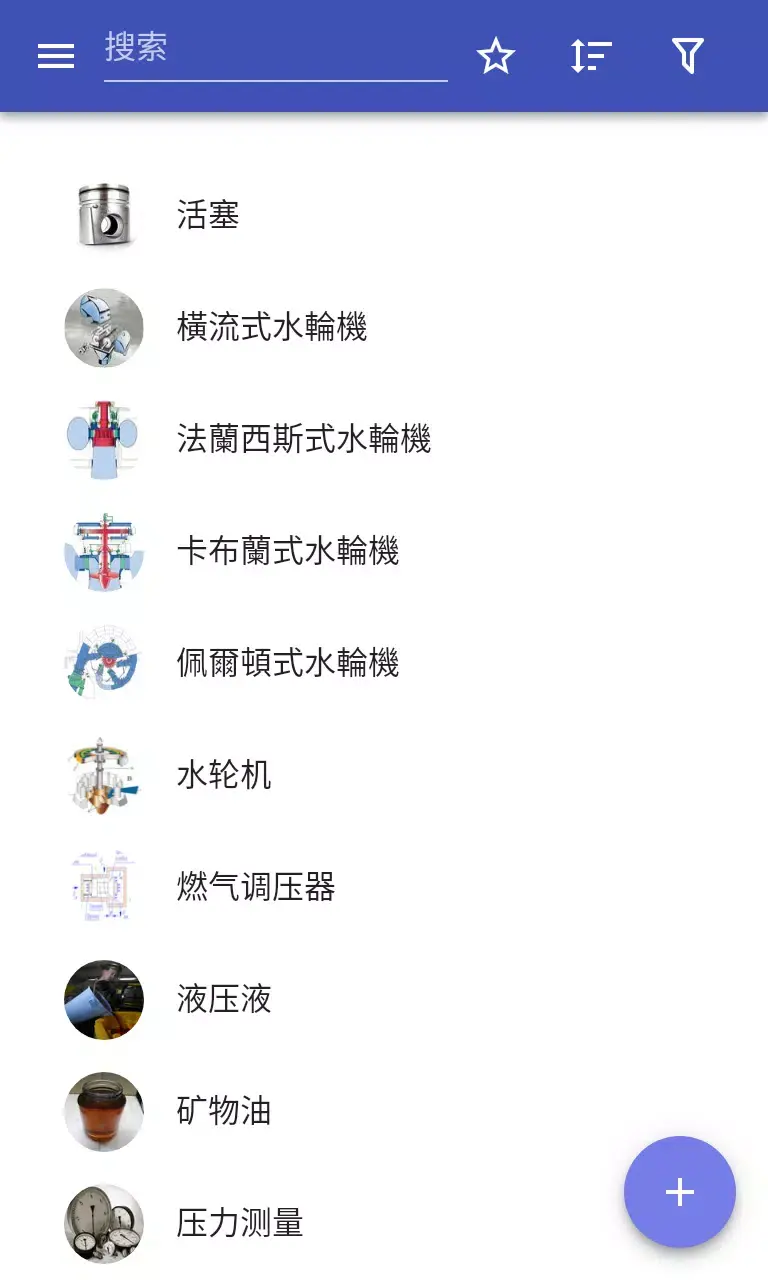Open the navigation drawer menu
Viewport: 768px width, 1280px height.
click(x=55, y=55)
